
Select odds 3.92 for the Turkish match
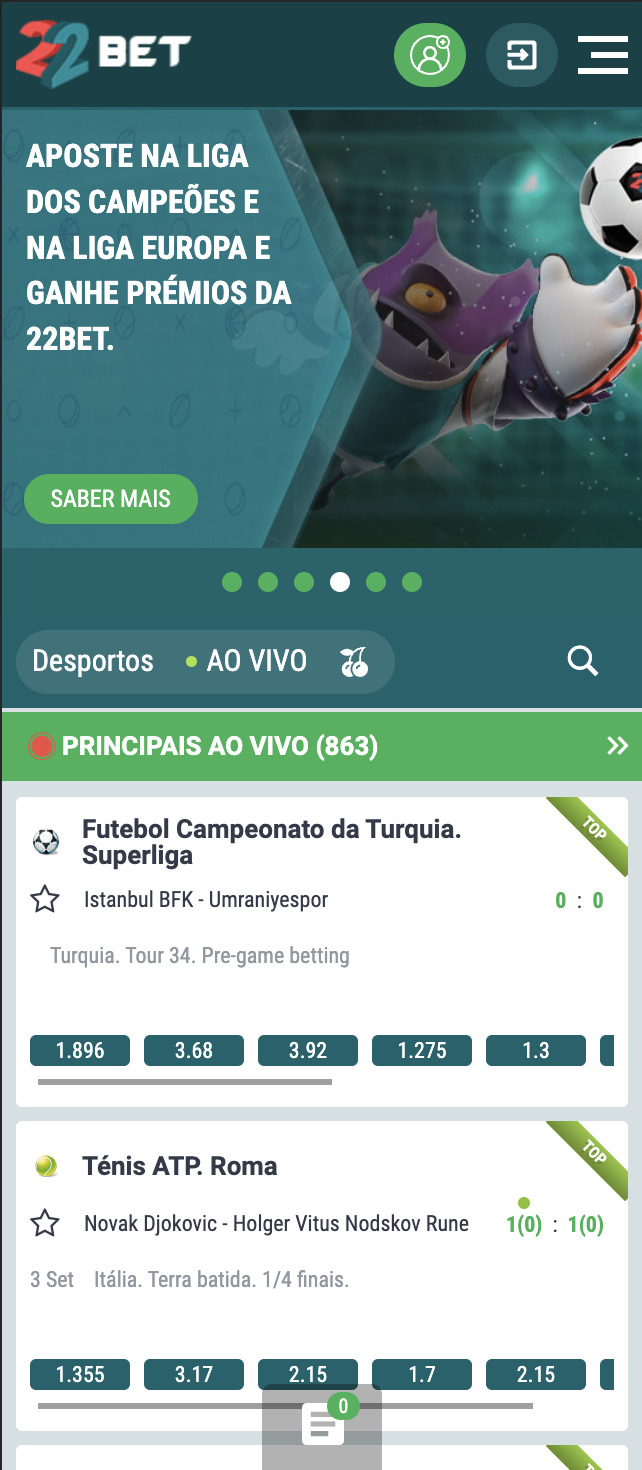click(308, 1051)
